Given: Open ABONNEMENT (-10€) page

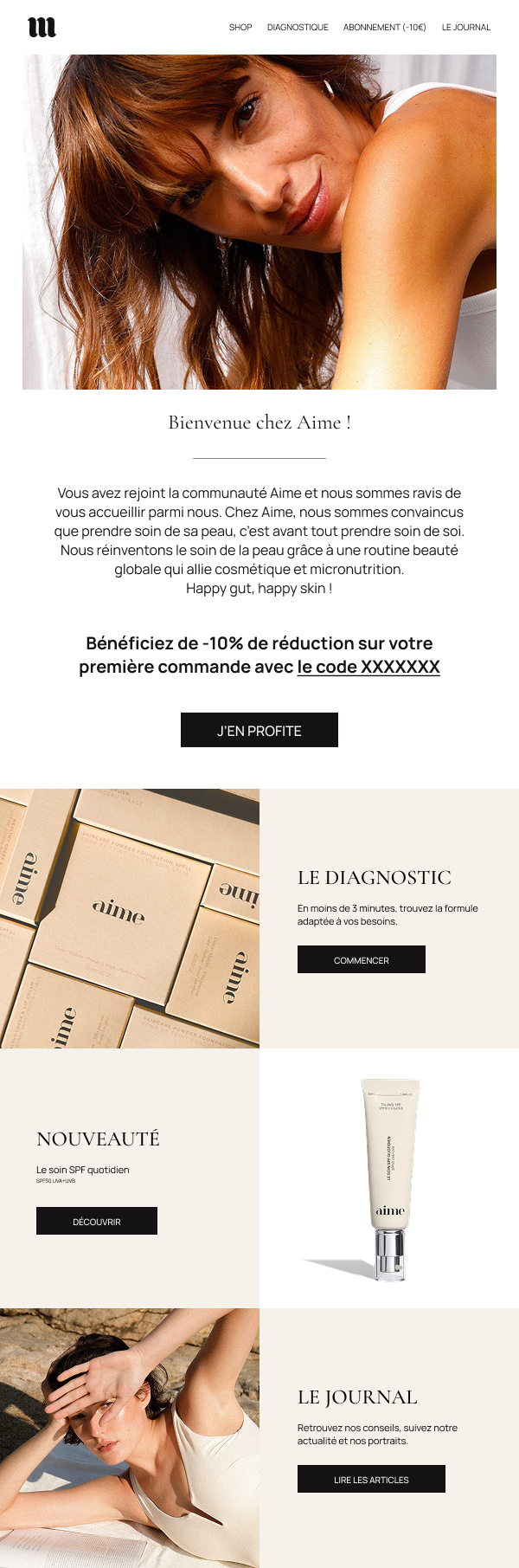Looking at the screenshot, I should pyautogui.click(x=384, y=28).
